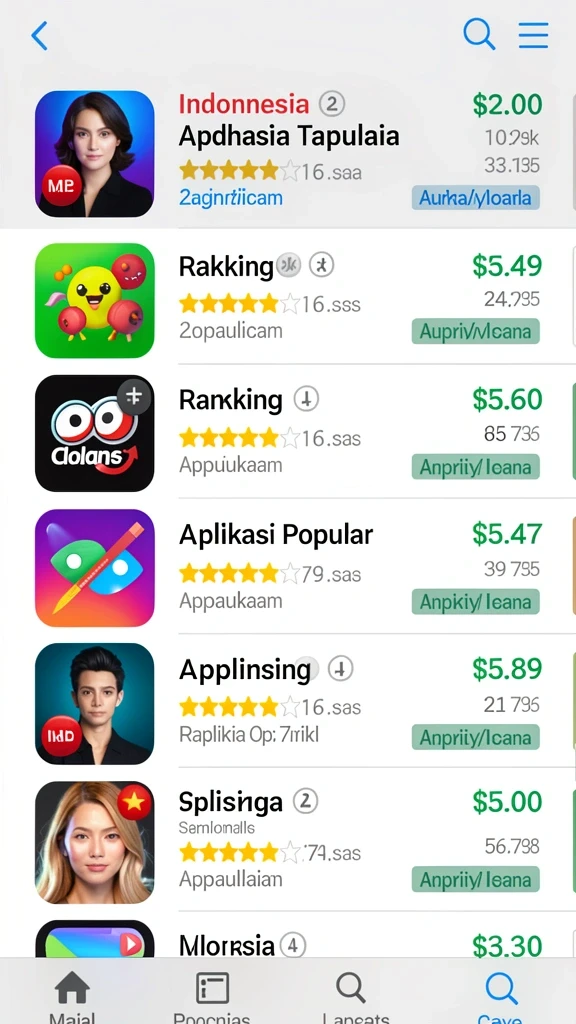576x1024 pixels.
Task: Open the Rakking app with green icon
Action: point(288,299)
